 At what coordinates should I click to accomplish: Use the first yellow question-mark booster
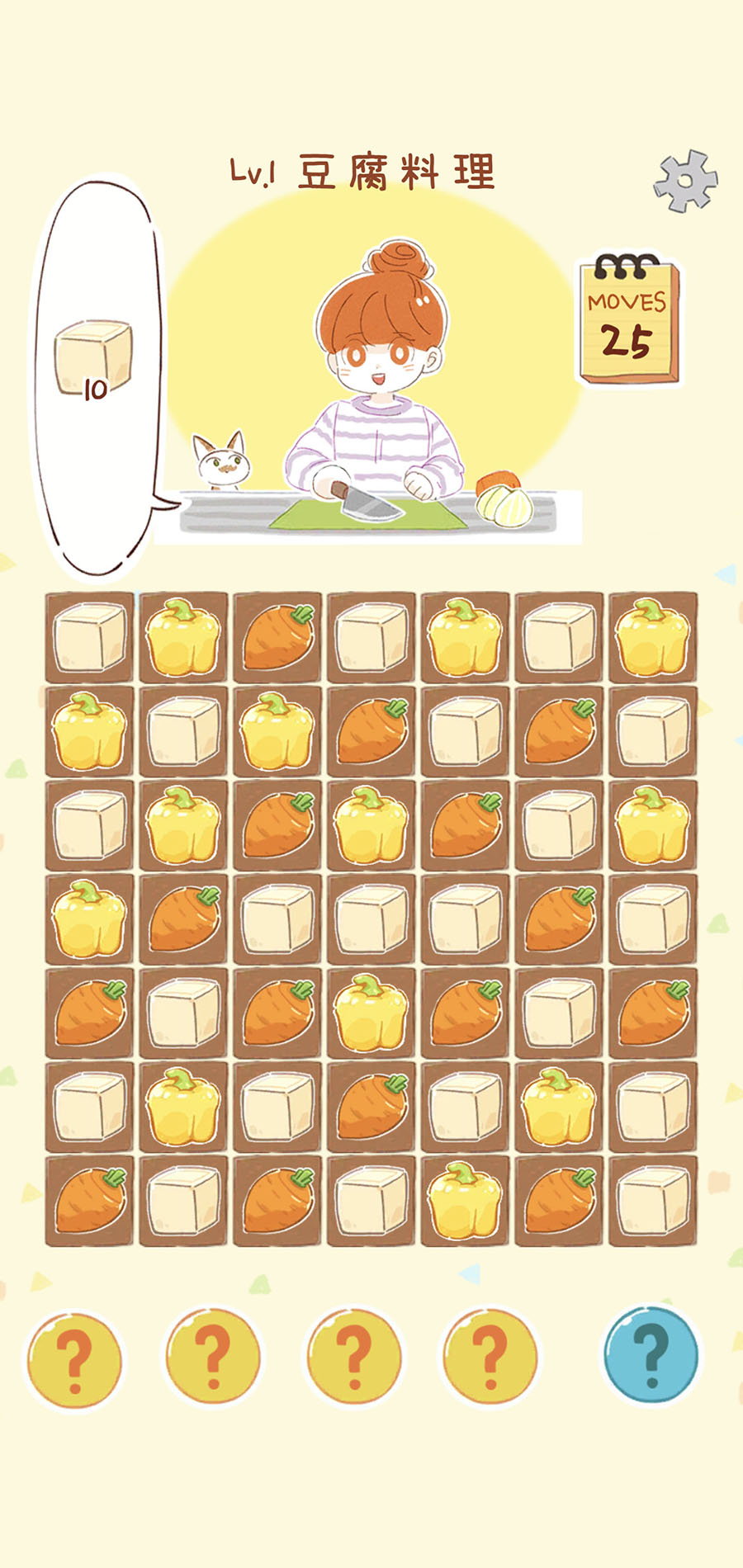click(74, 1358)
